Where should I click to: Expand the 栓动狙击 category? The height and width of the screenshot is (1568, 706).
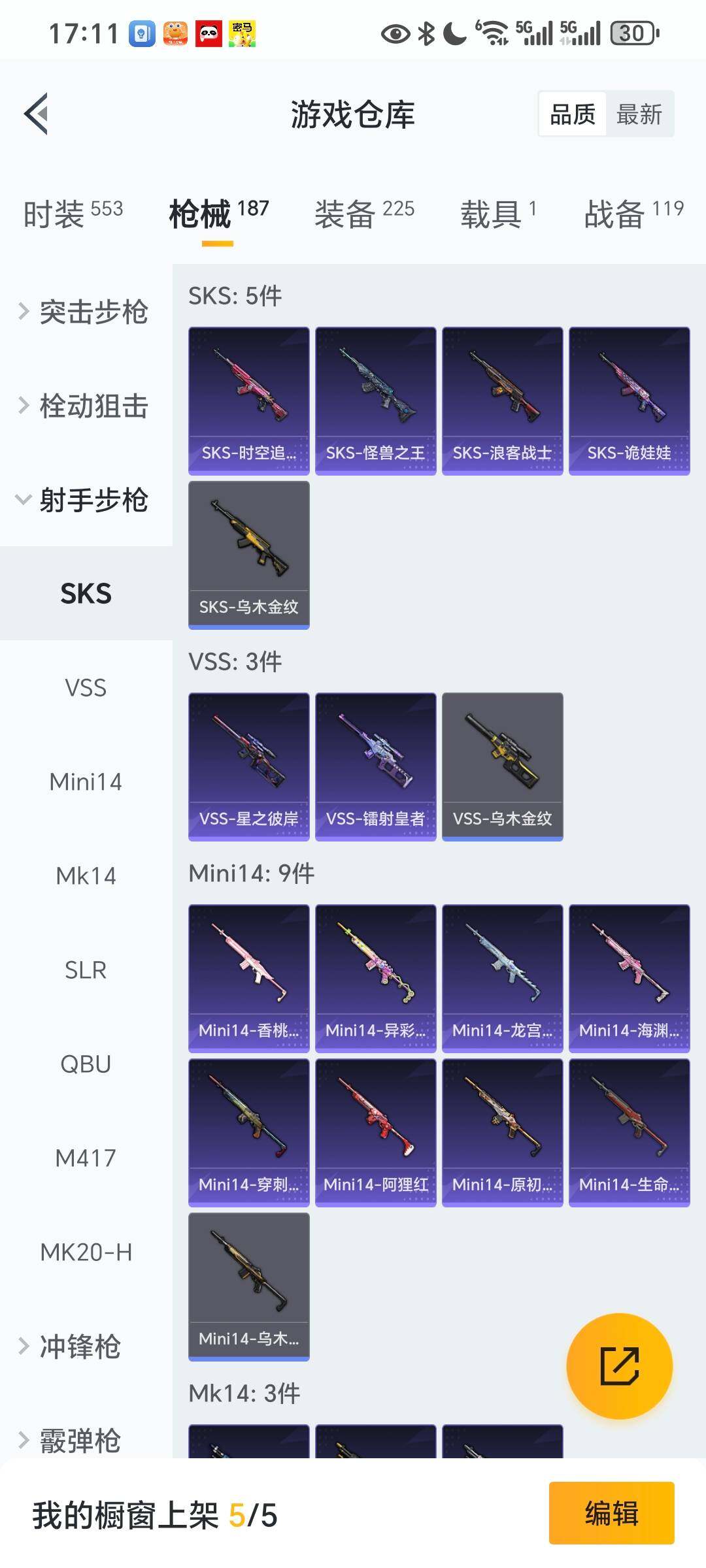pos(85,406)
